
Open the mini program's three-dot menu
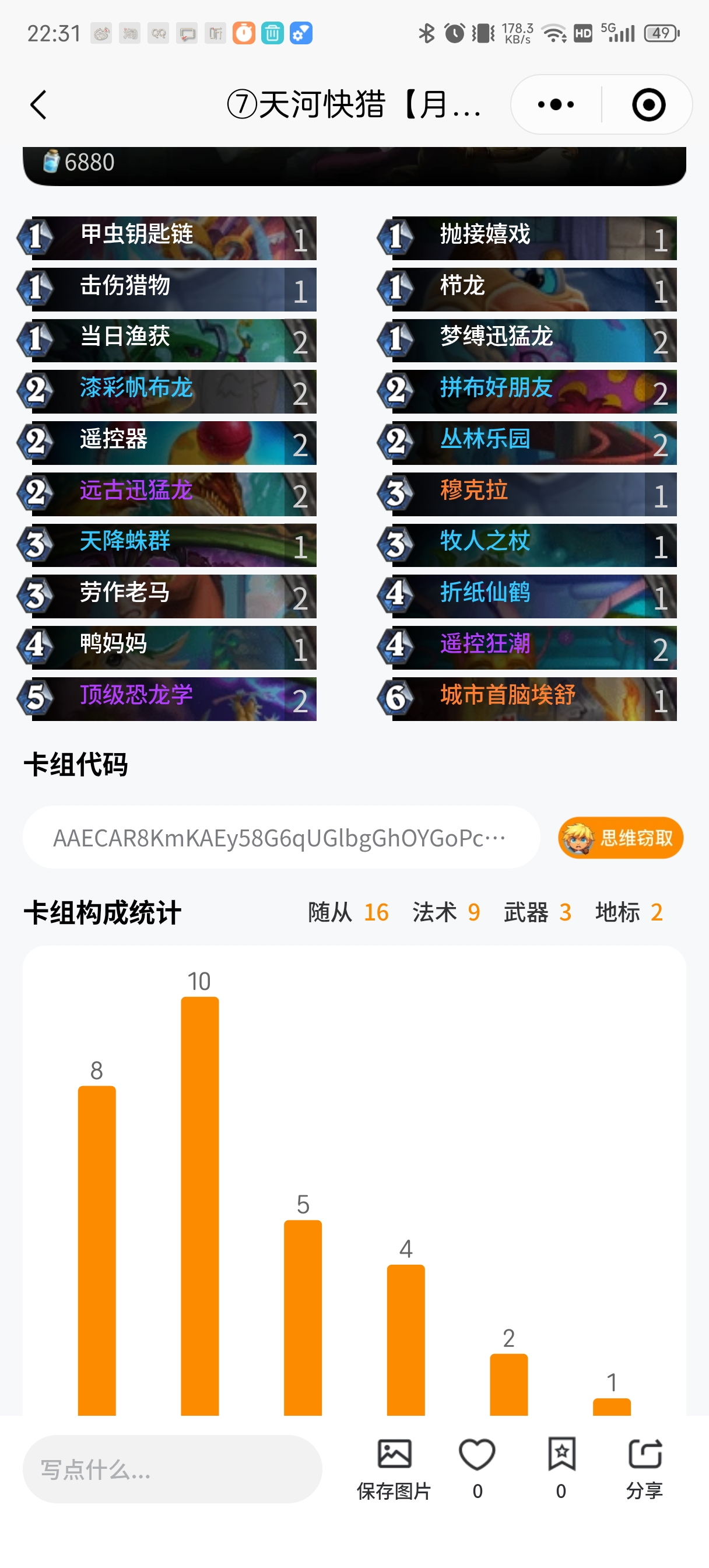click(x=556, y=104)
